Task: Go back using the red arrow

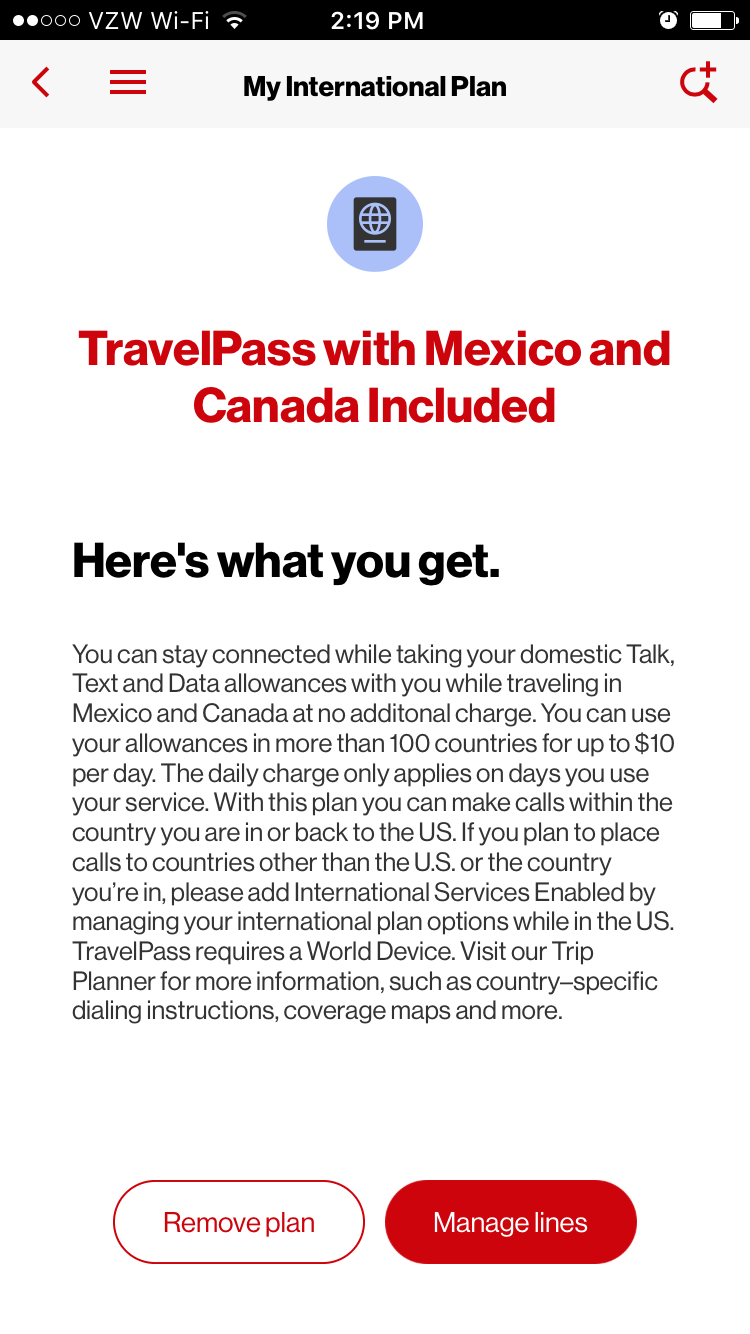Action: [x=41, y=83]
